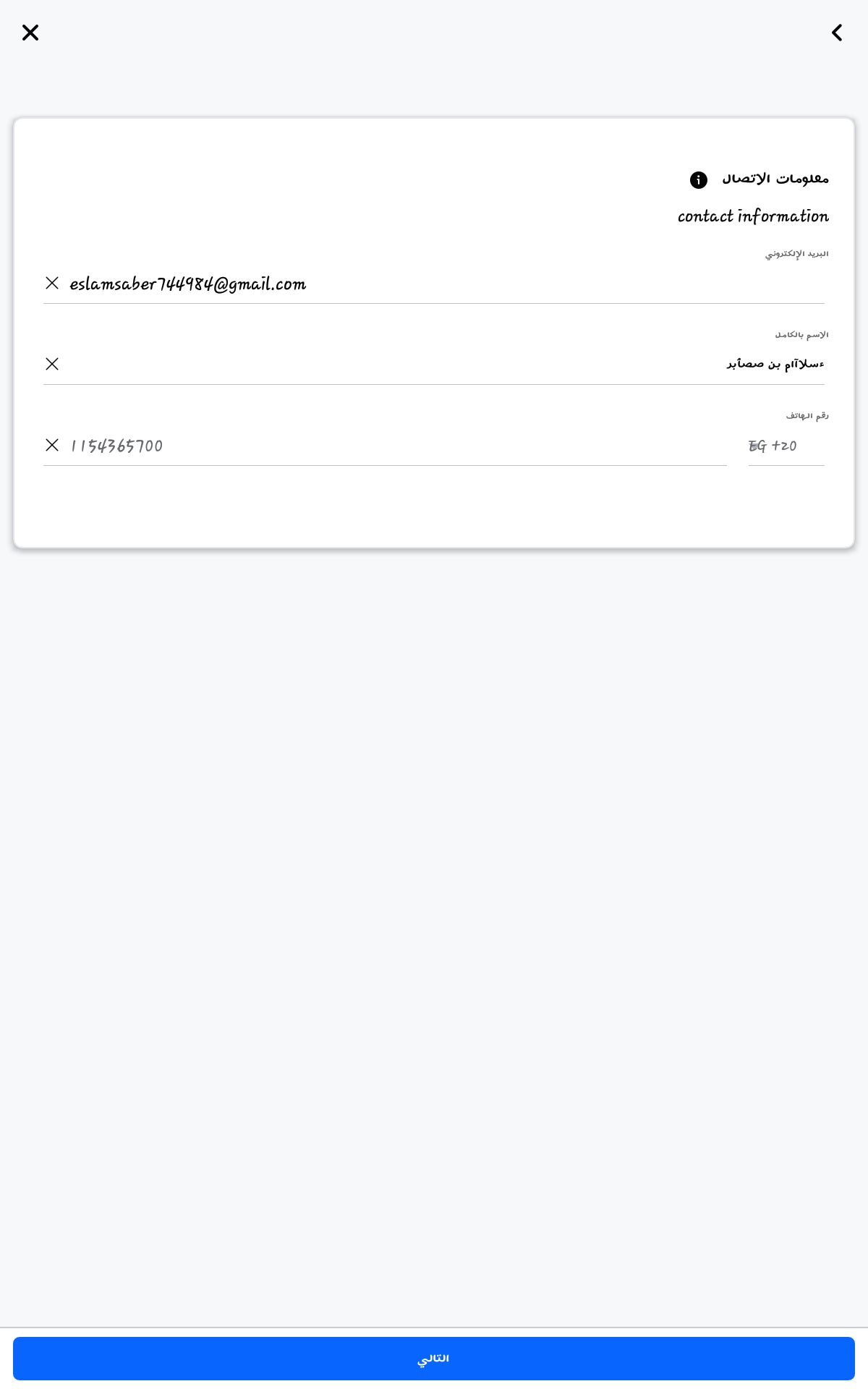The image size is (868, 1389).
Task: Close the form with the X icon
Action: [30, 33]
